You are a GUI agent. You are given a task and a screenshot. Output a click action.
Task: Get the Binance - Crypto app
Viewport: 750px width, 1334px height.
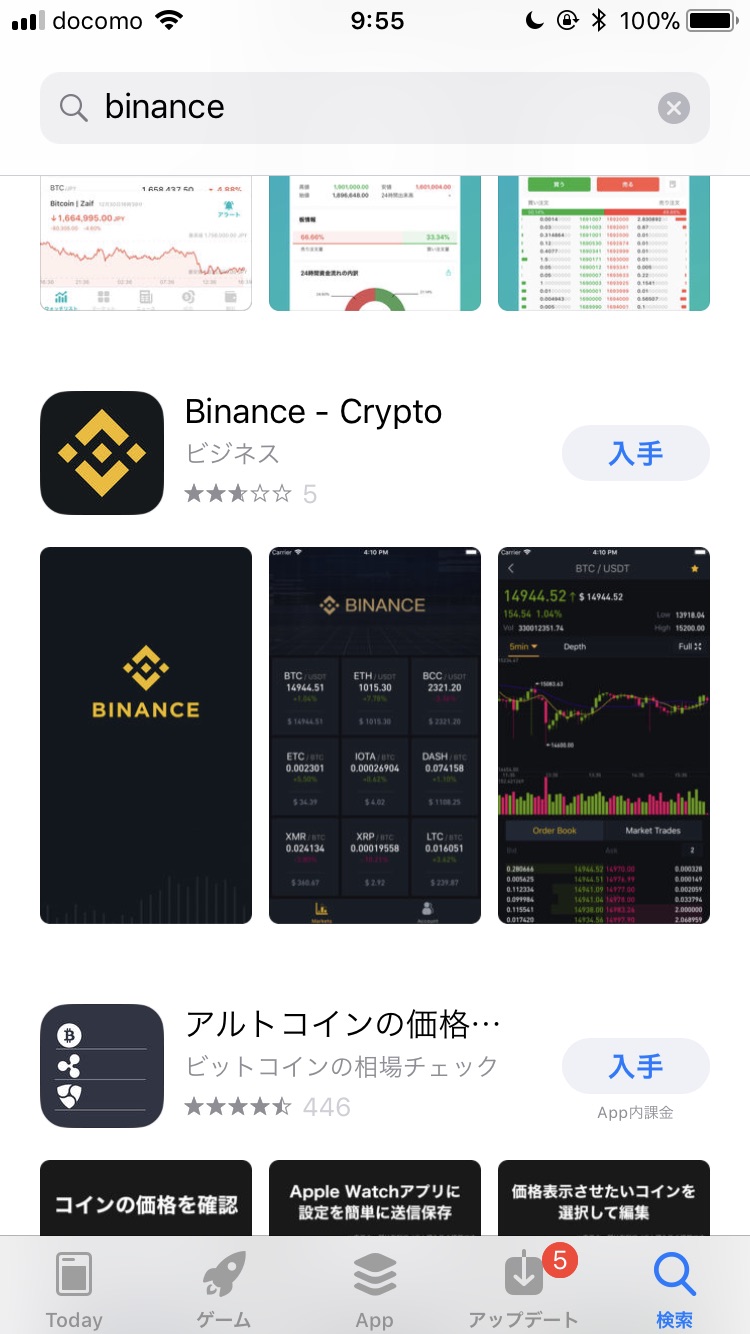(x=635, y=453)
